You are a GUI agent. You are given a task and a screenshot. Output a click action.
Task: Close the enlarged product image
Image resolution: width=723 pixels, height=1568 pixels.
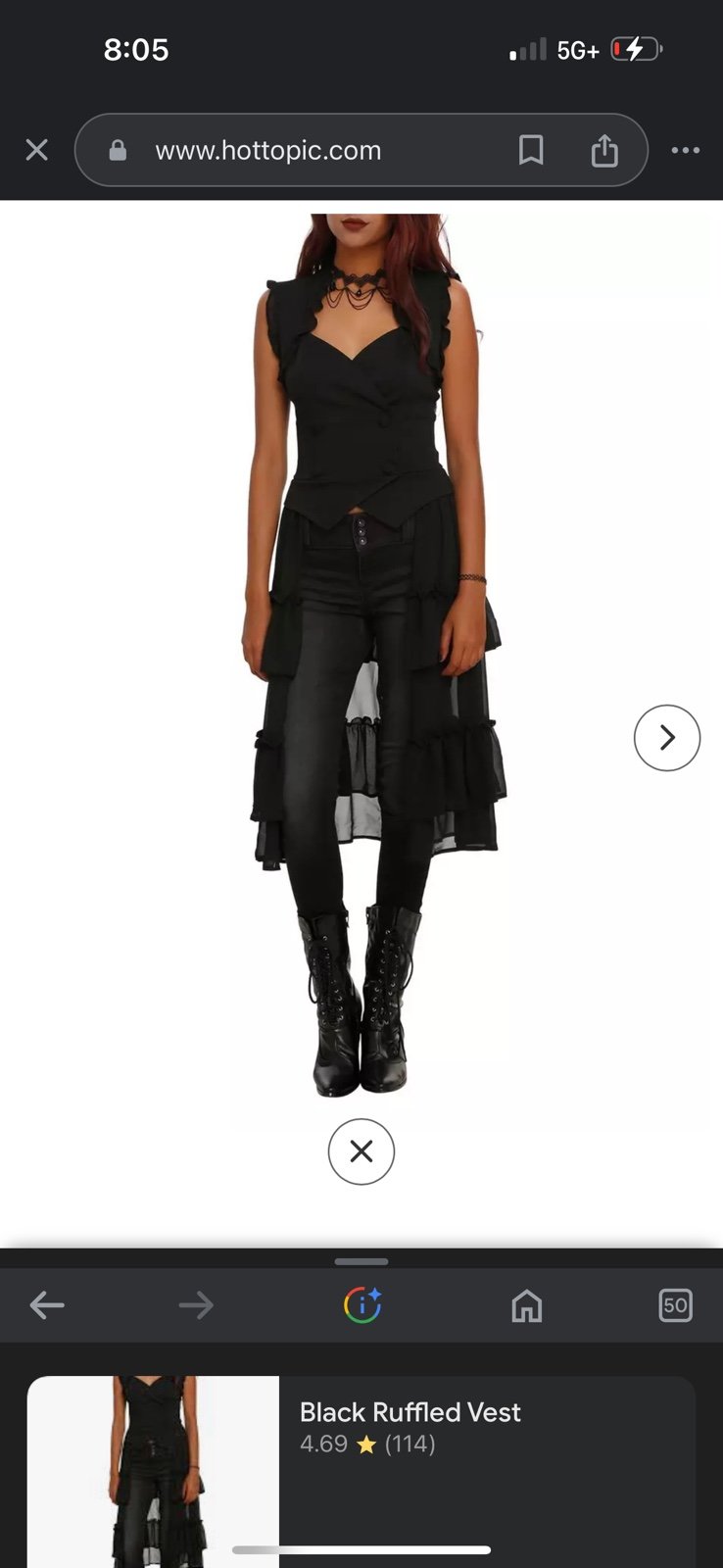[361, 1151]
